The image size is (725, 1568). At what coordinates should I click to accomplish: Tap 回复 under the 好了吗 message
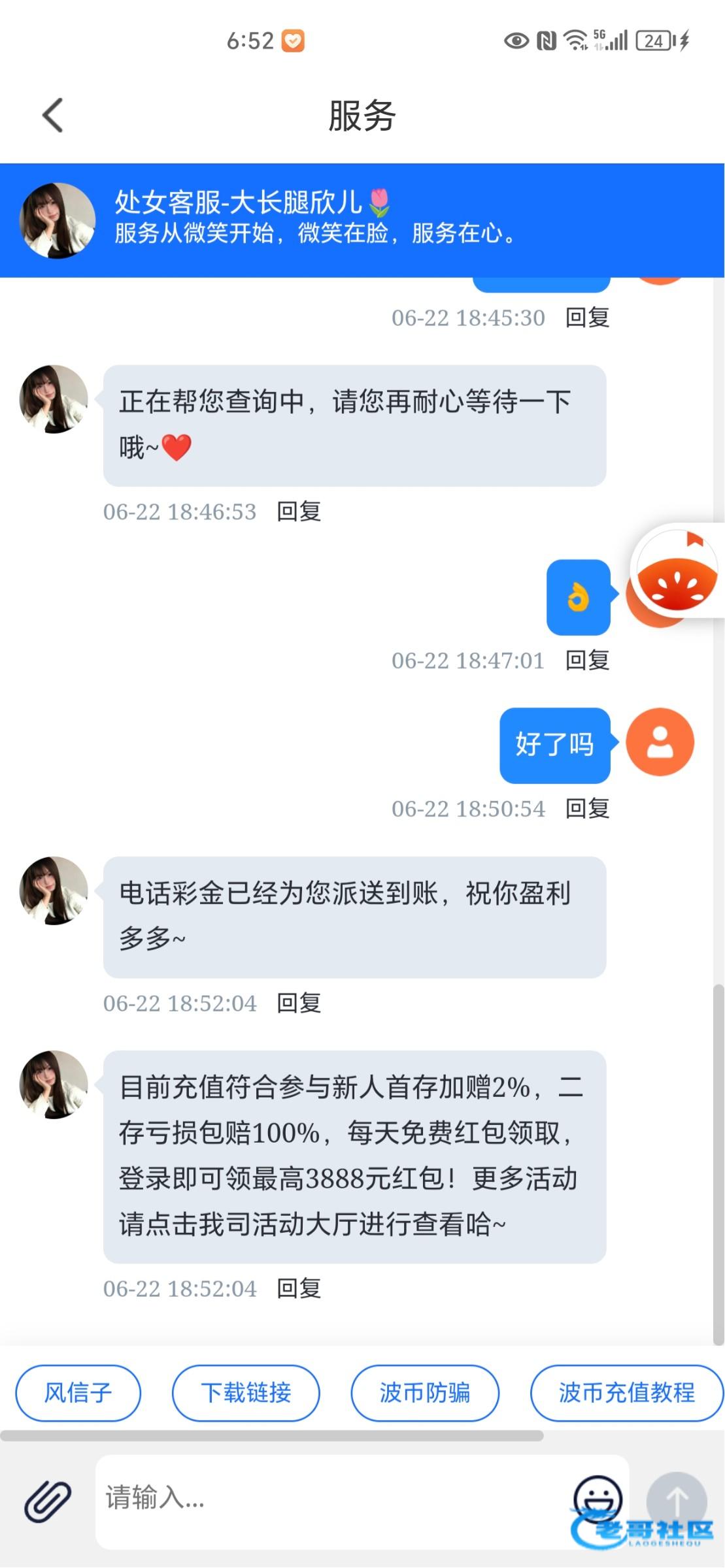[587, 809]
